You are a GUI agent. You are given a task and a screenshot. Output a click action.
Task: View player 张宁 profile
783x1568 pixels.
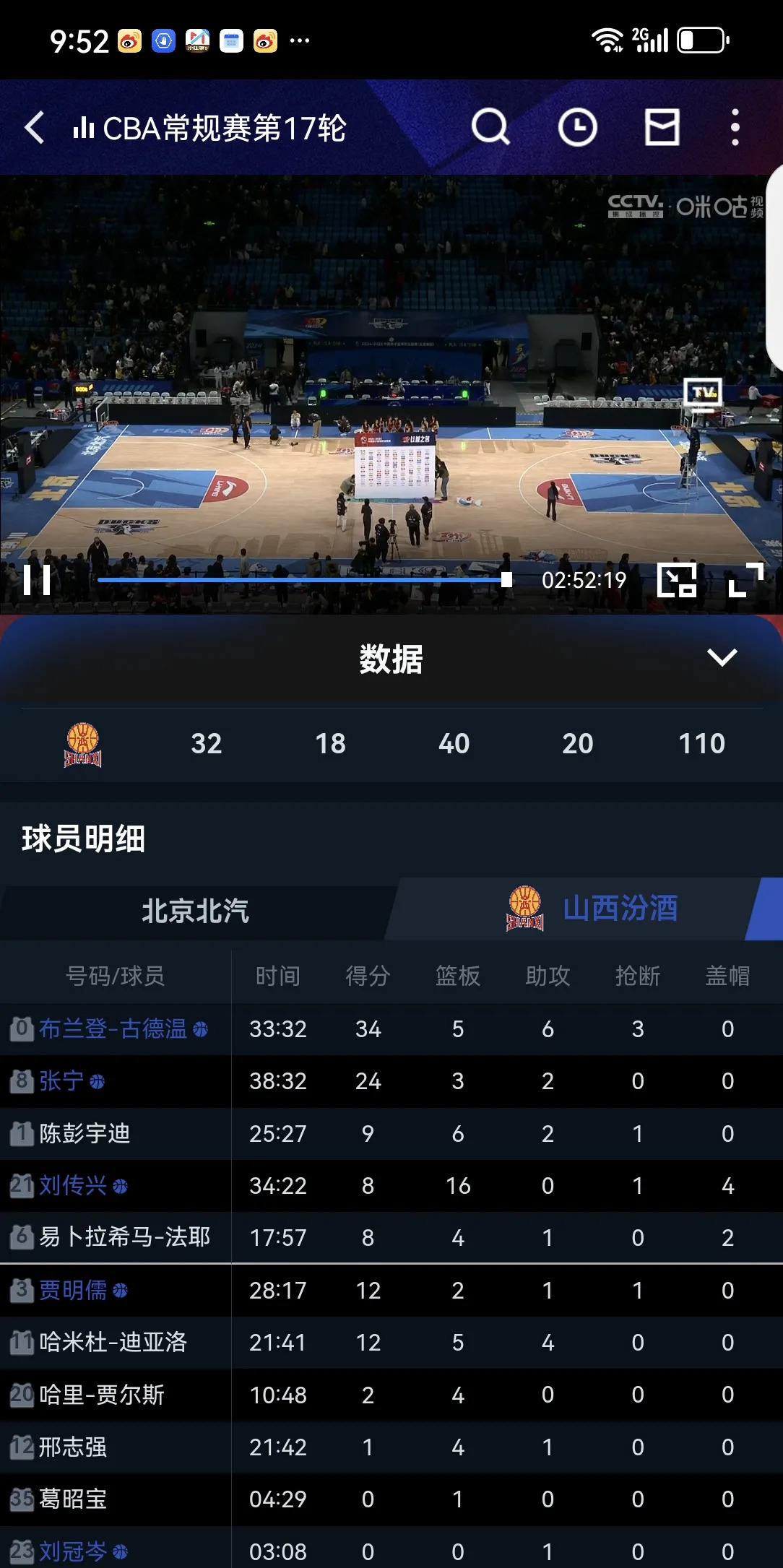point(61,1081)
